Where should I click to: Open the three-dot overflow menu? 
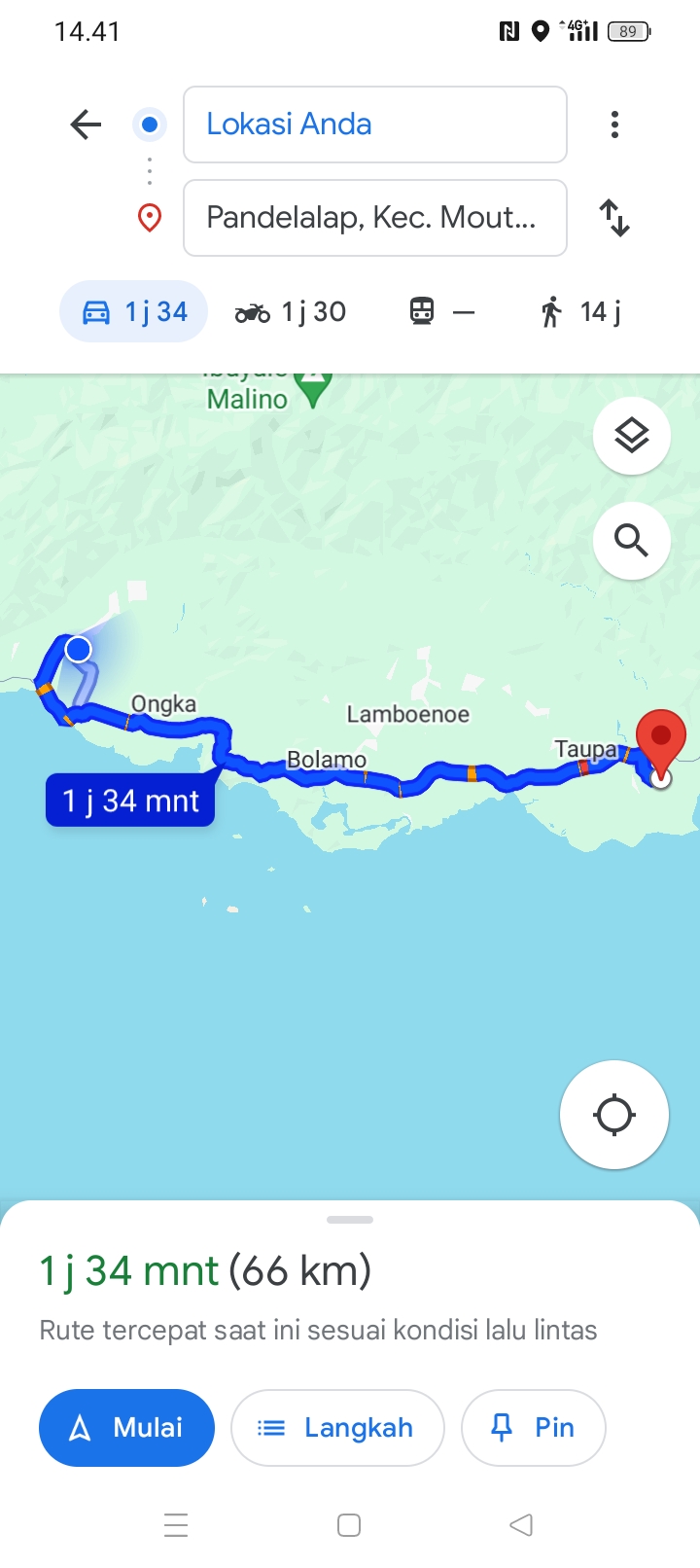pyautogui.click(x=614, y=125)
